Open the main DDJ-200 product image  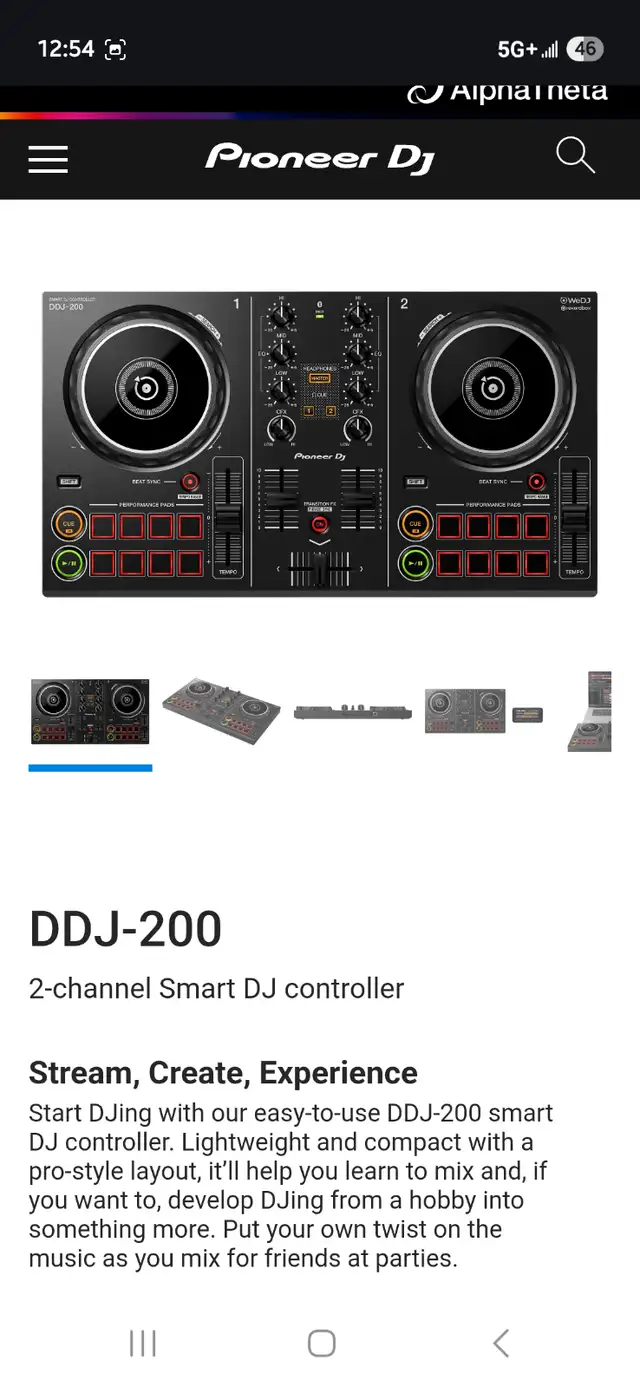coord(320,444)
